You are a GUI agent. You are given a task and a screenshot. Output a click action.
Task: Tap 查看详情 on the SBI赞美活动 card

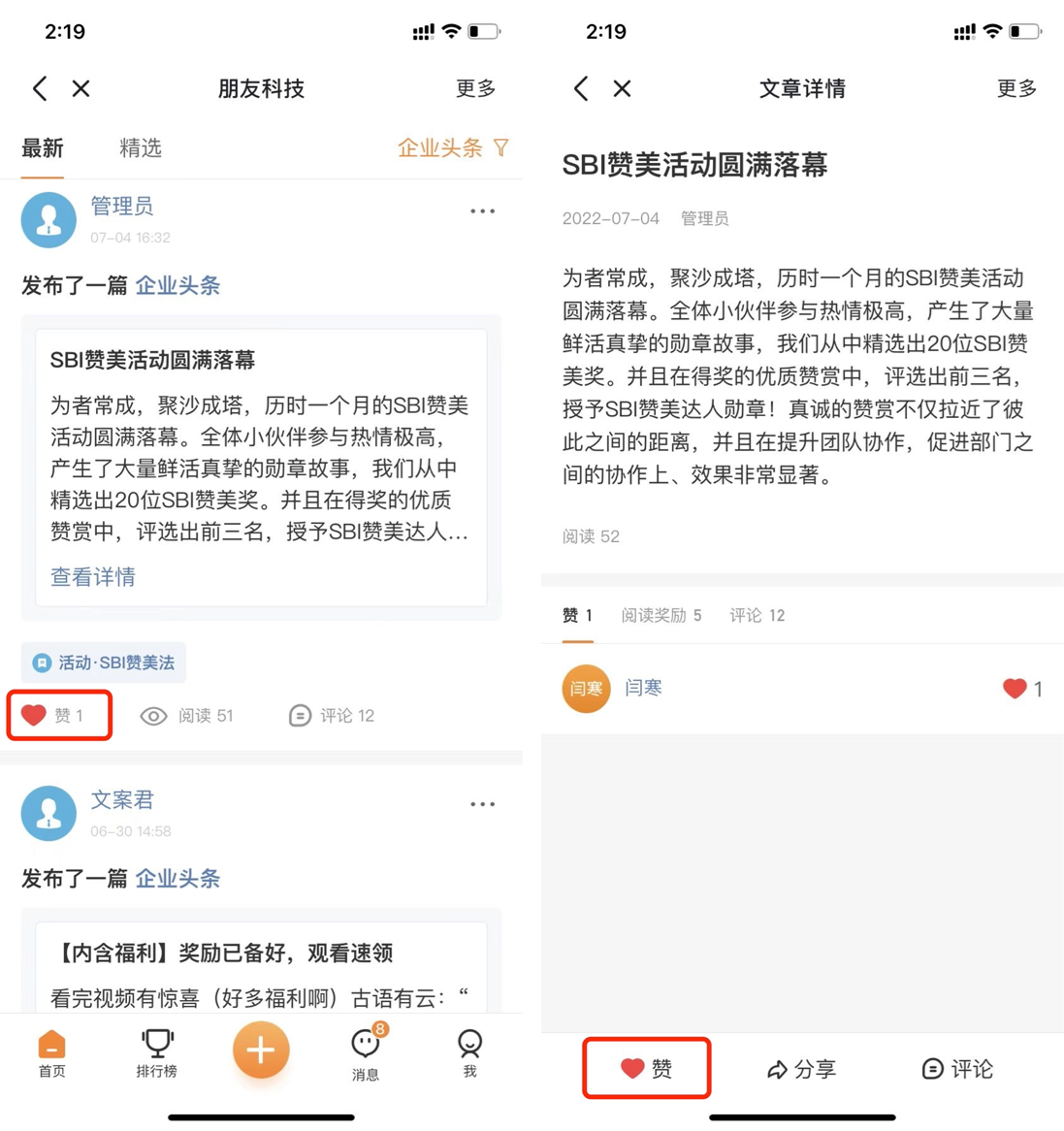tap(93, 577)
